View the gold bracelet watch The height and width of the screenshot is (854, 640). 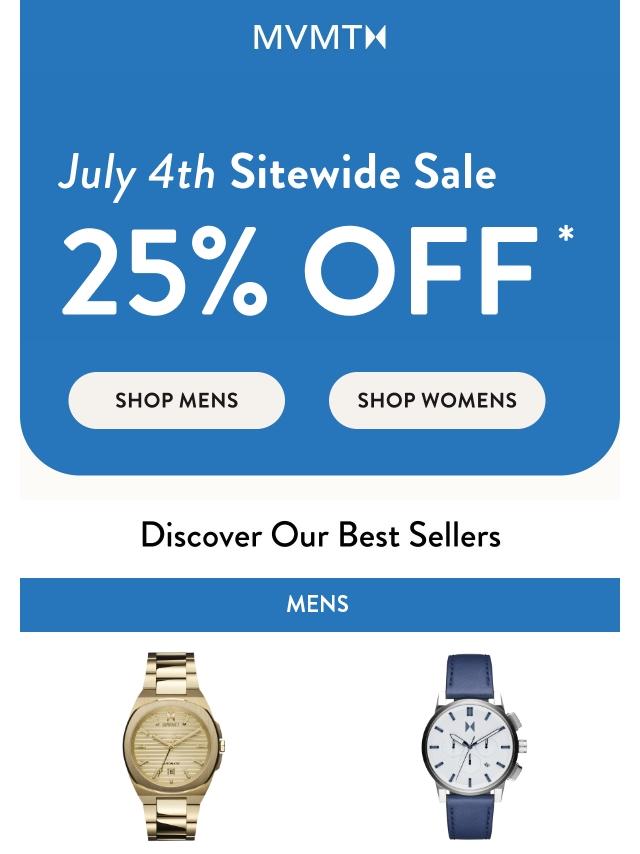[x=173, y=746]
